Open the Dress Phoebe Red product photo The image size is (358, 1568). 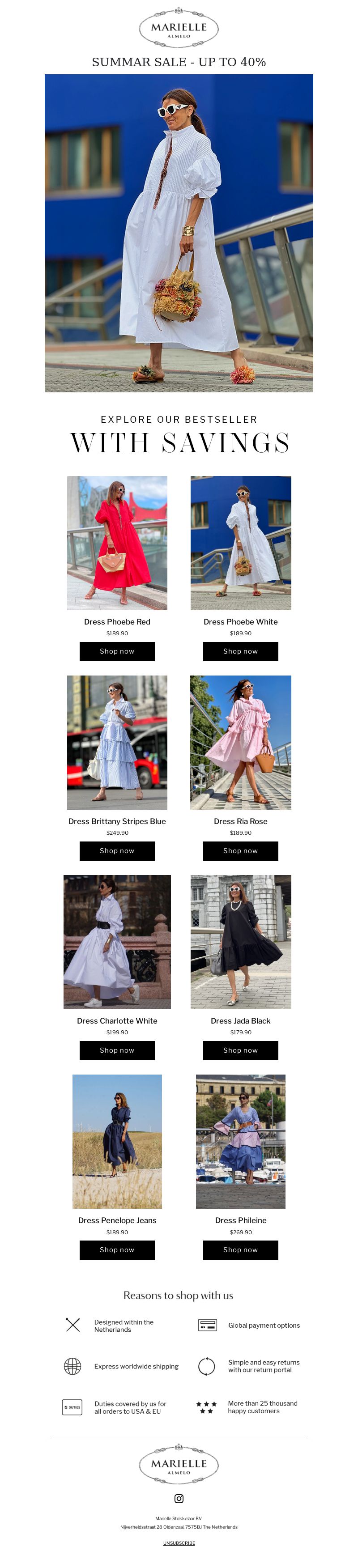pos(117,542)
